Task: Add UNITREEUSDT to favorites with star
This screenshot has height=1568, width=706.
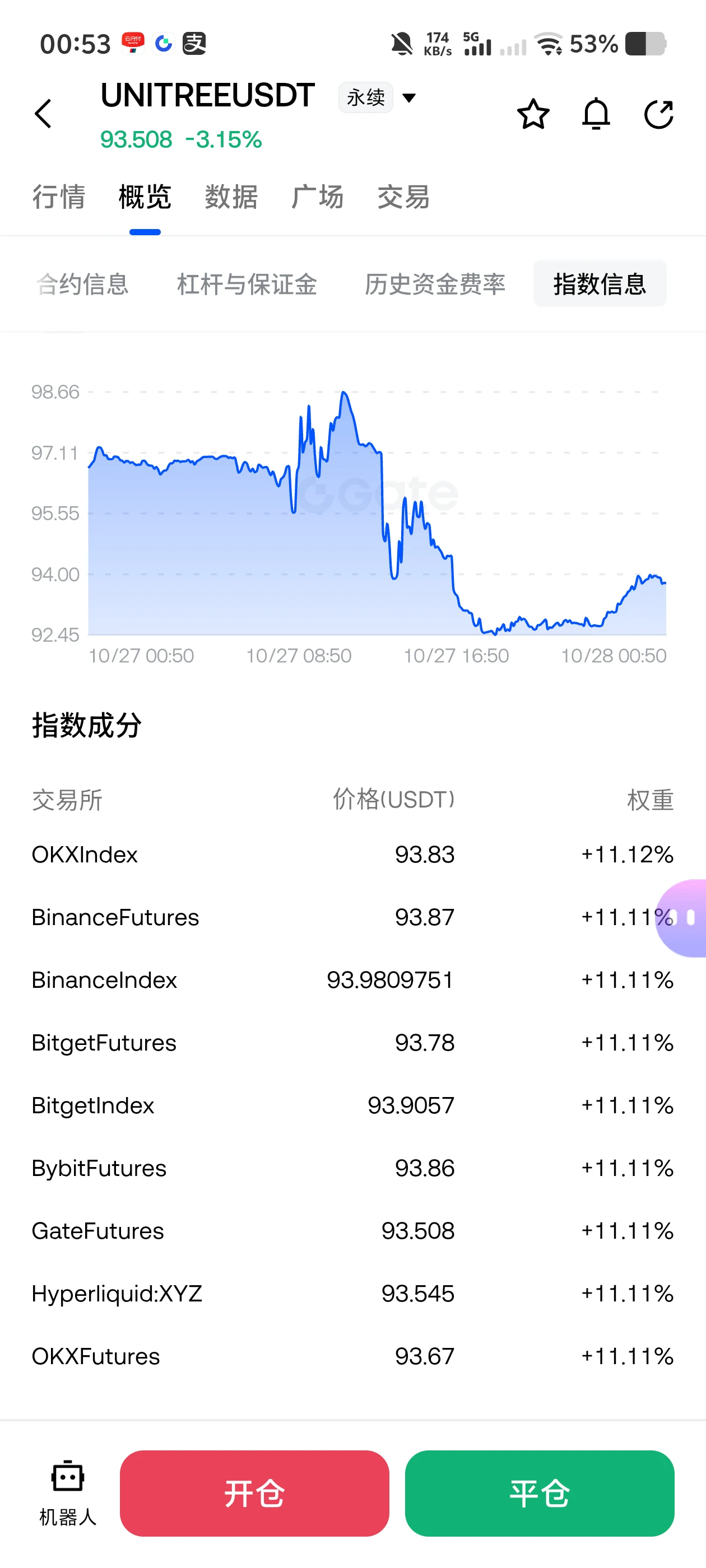Action: pyautogui.click(x=533, y=114)
